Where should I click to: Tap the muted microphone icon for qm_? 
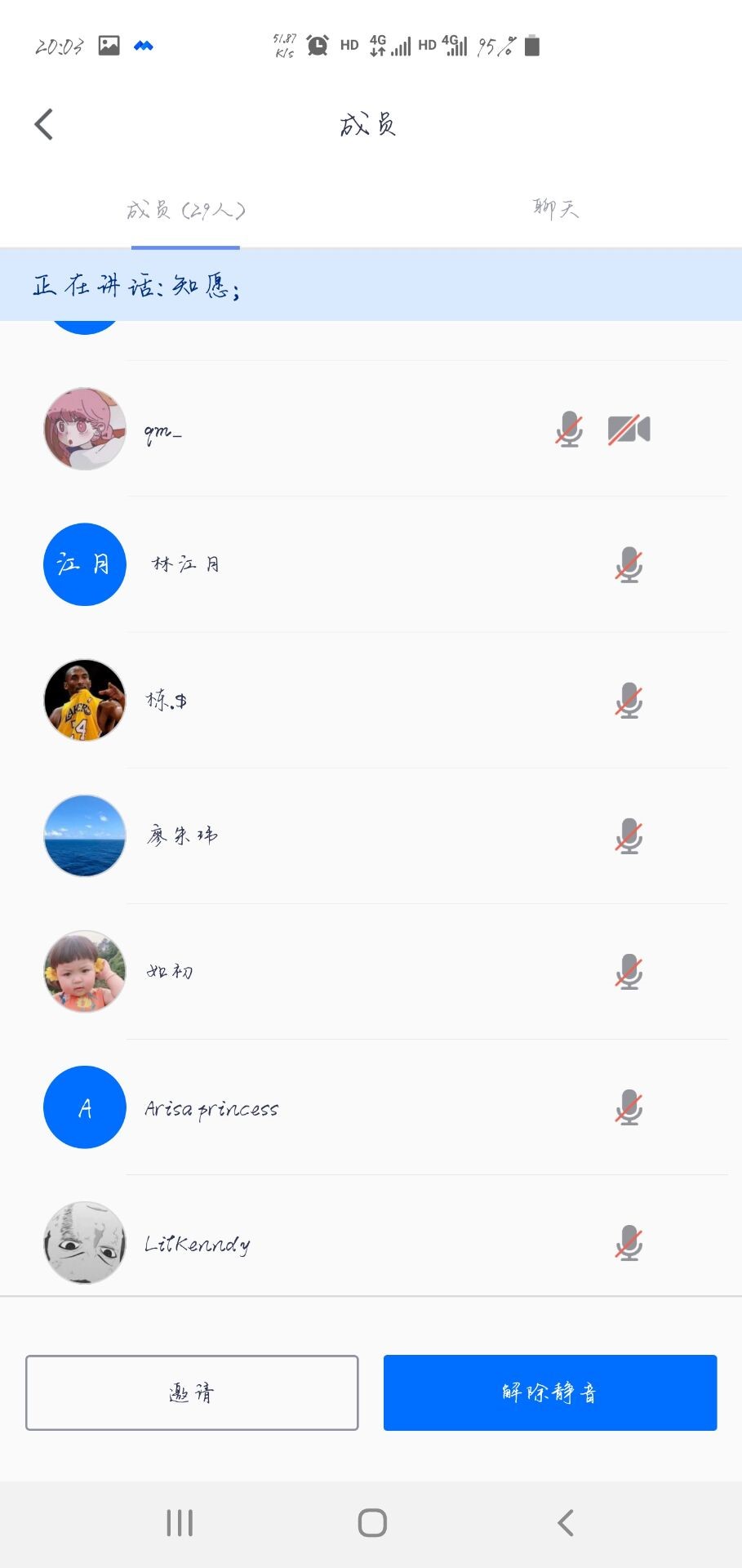(x=569, y=430)
